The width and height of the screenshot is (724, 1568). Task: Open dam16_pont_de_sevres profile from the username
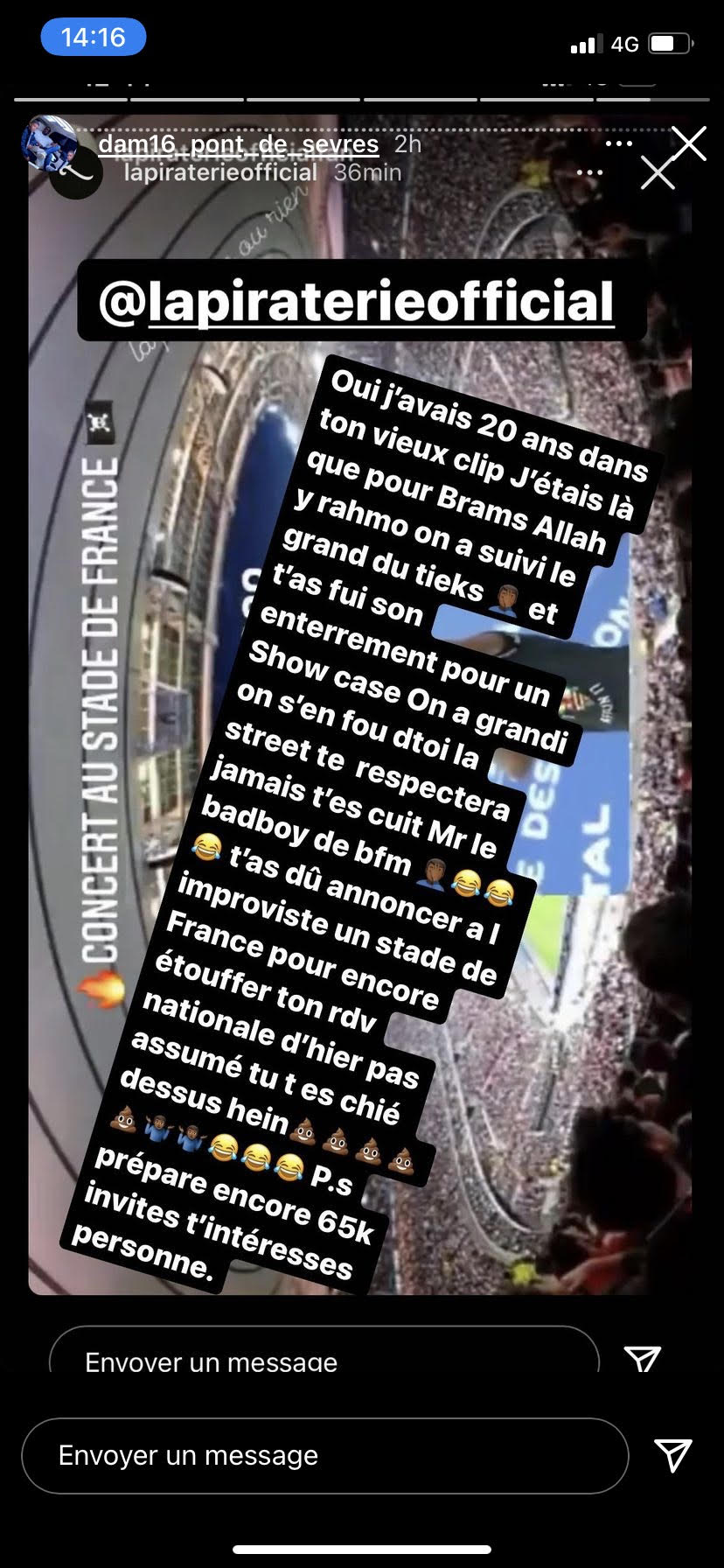point(238,143)
